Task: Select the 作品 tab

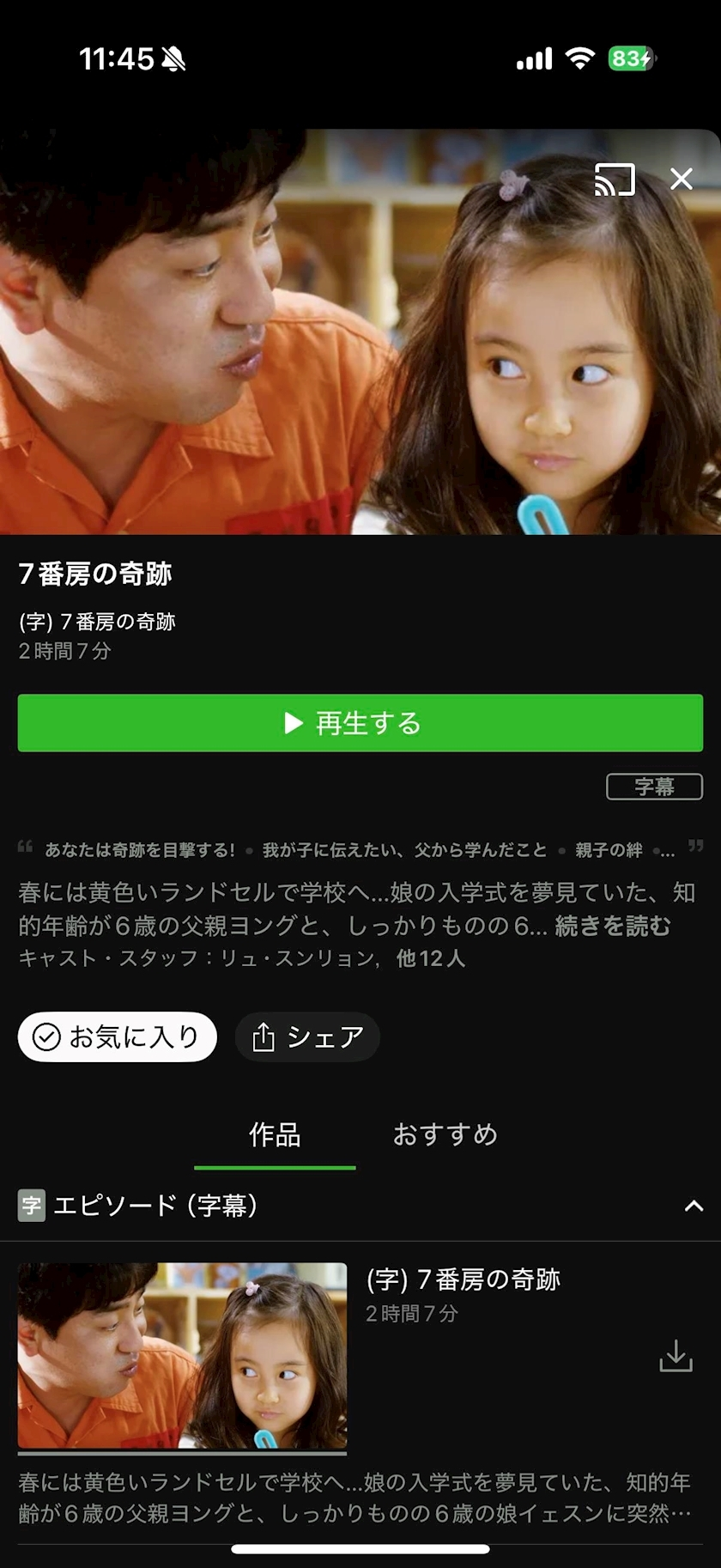Action: [275, 1134]
